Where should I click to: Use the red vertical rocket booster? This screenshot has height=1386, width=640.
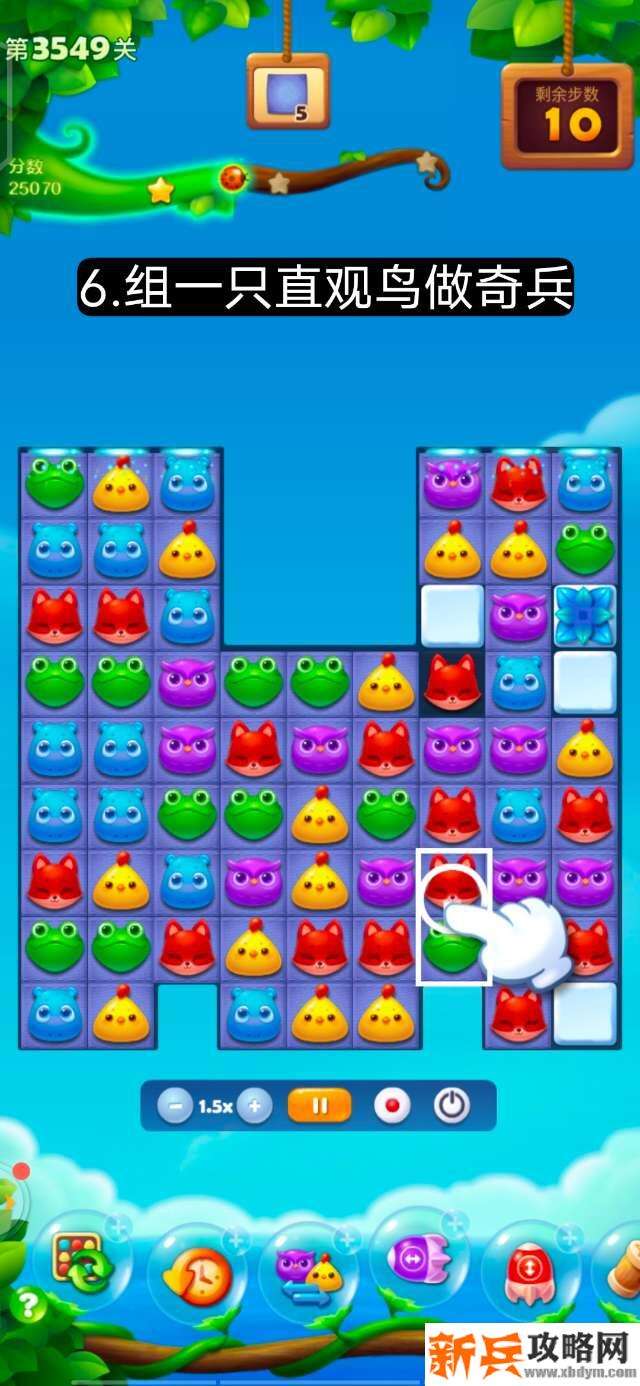530,1270
